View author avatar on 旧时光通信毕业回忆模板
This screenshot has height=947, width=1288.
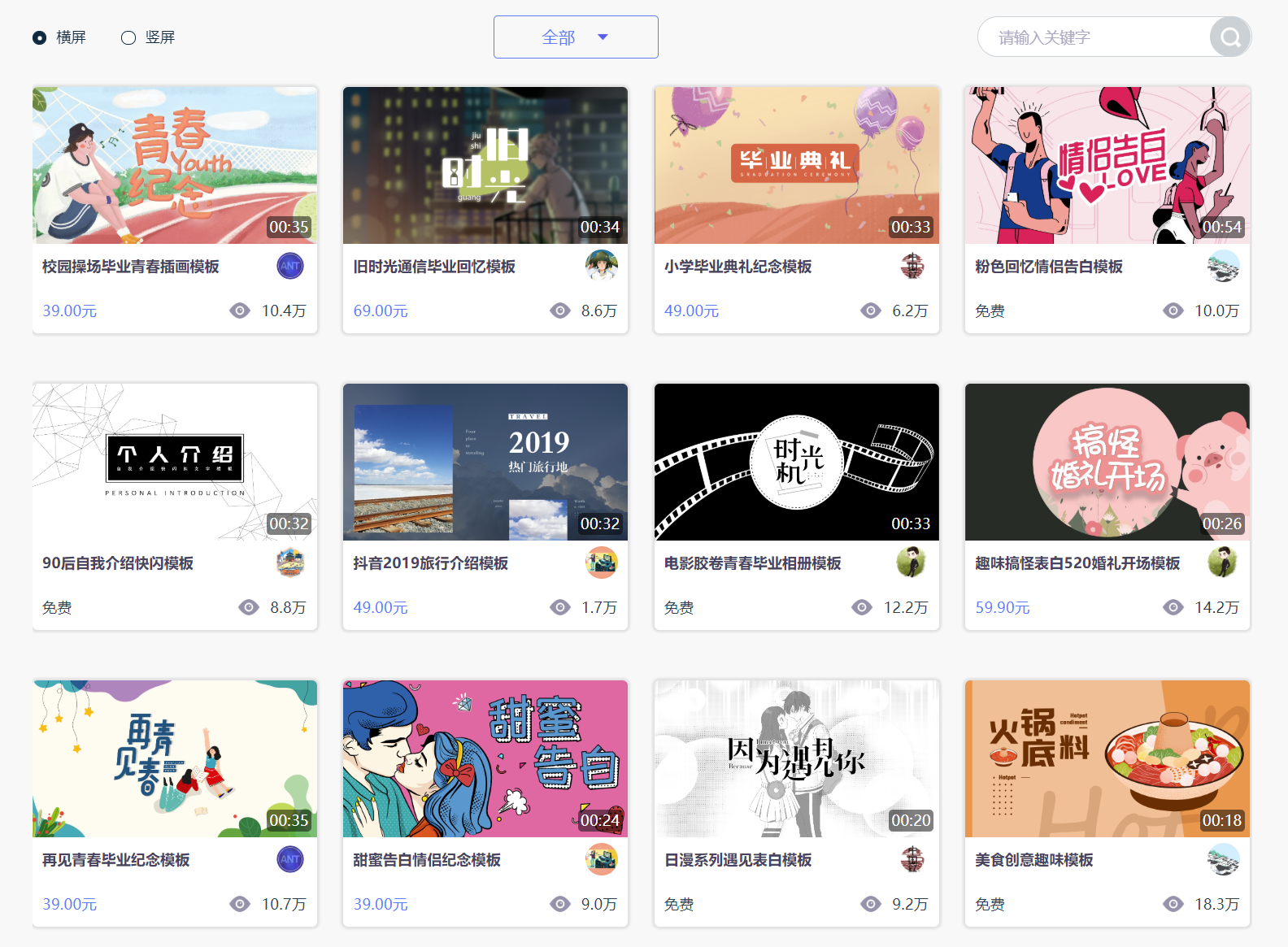pyautogui.click(x=601, y=266)
